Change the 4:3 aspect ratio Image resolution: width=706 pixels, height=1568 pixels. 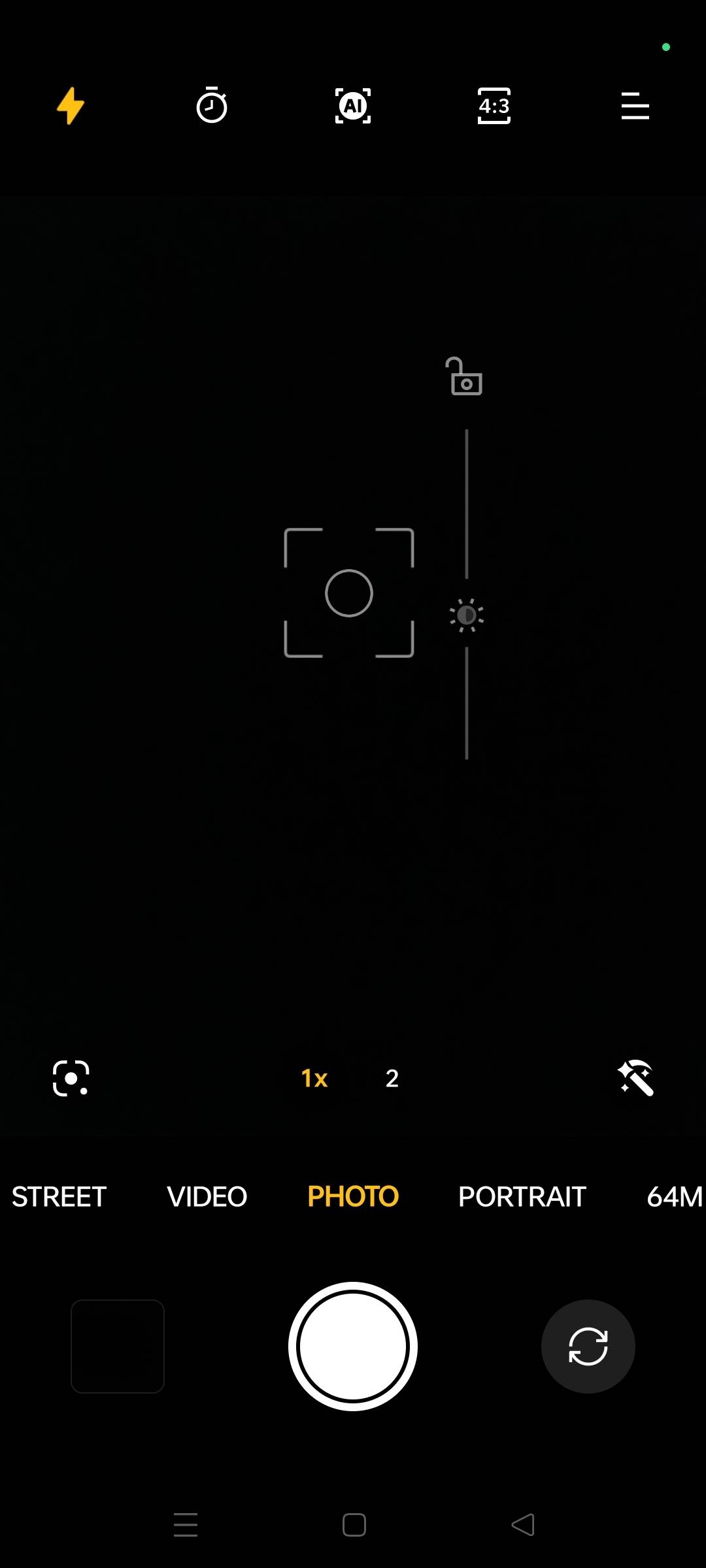click(494, 106)
